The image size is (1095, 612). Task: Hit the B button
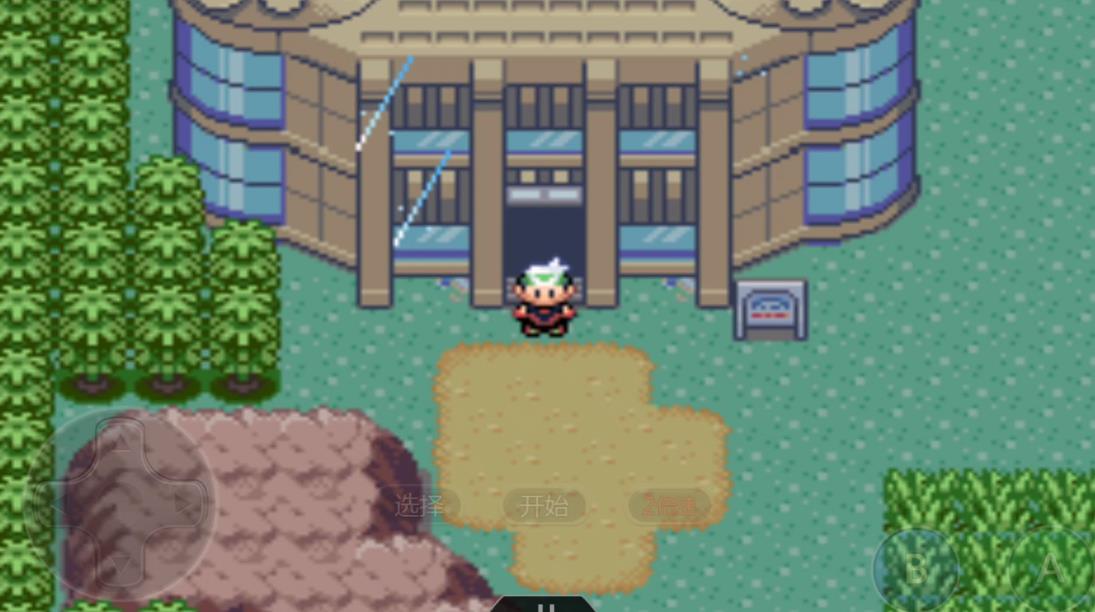[916, 568]
